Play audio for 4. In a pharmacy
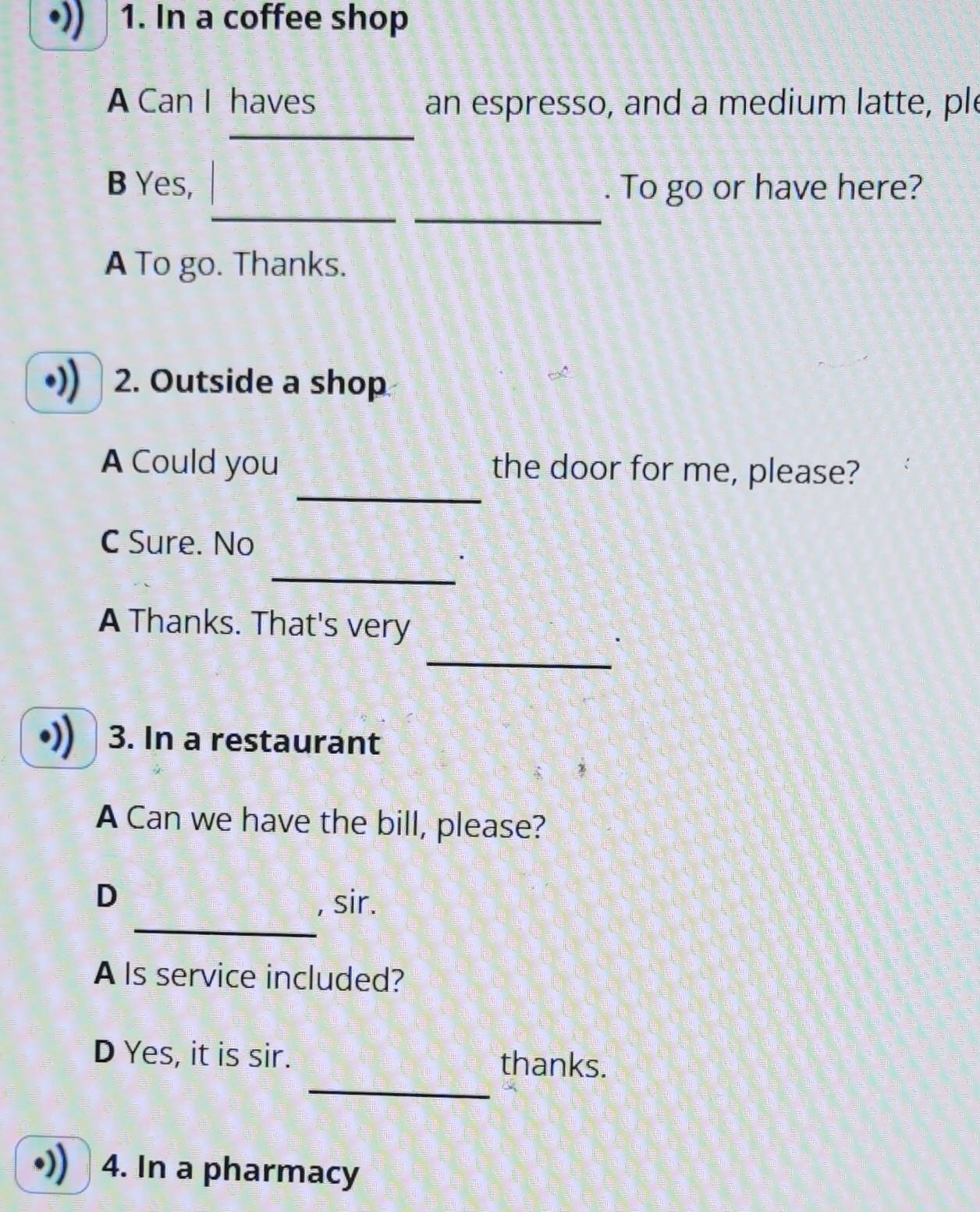 (x=53, y=1165)
